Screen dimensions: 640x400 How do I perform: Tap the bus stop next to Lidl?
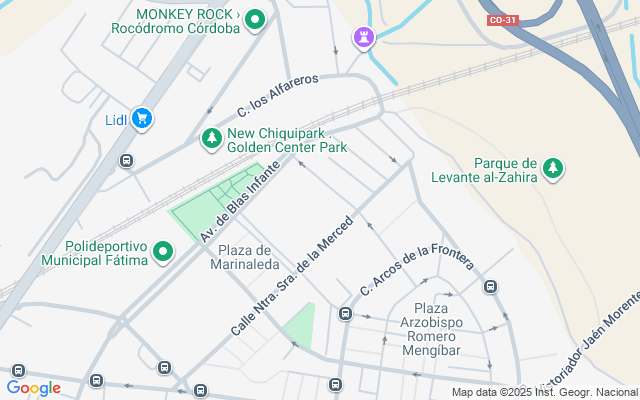(x=127, y=160)
